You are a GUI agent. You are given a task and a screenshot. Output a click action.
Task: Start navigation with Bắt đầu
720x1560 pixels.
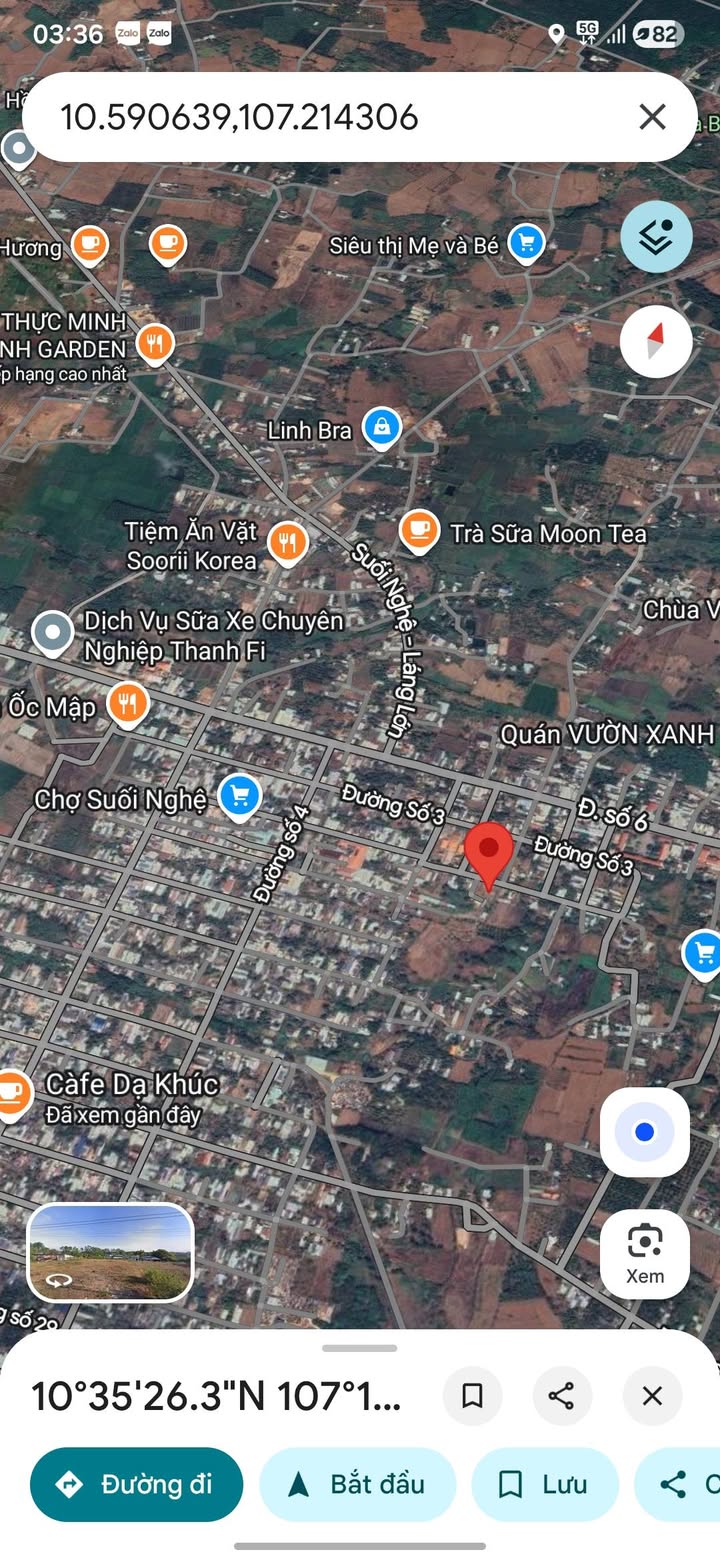click(358, 1485)
